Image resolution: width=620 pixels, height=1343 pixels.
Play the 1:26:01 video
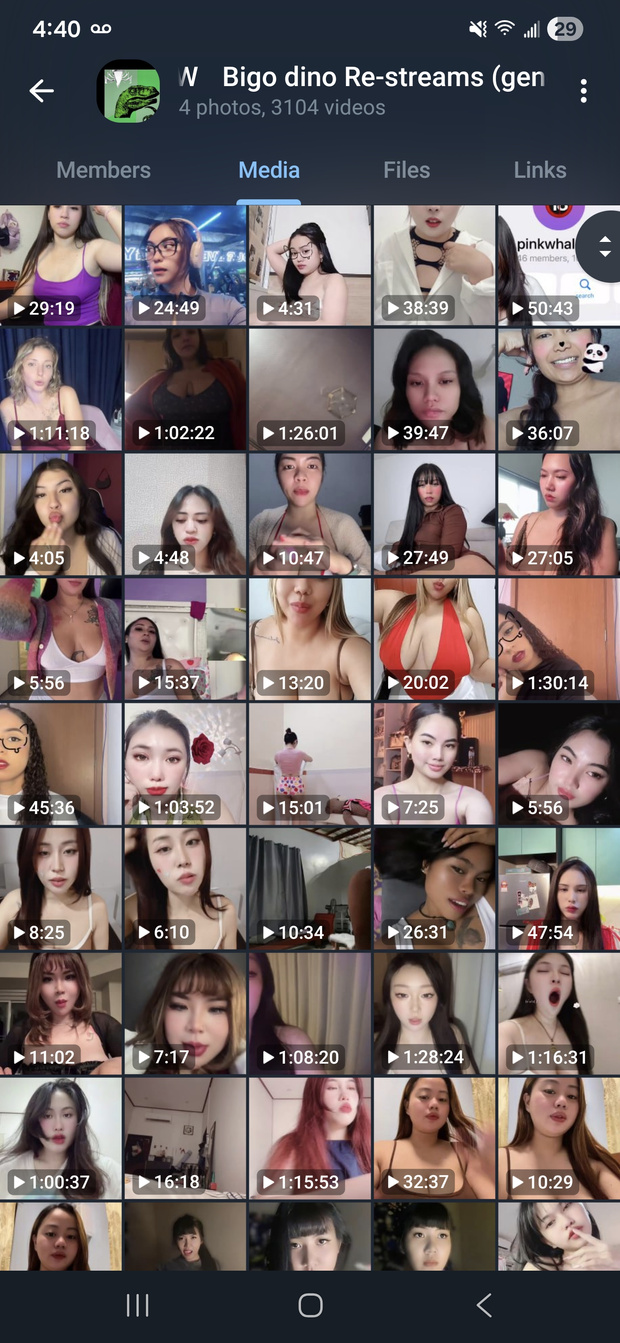309,390
